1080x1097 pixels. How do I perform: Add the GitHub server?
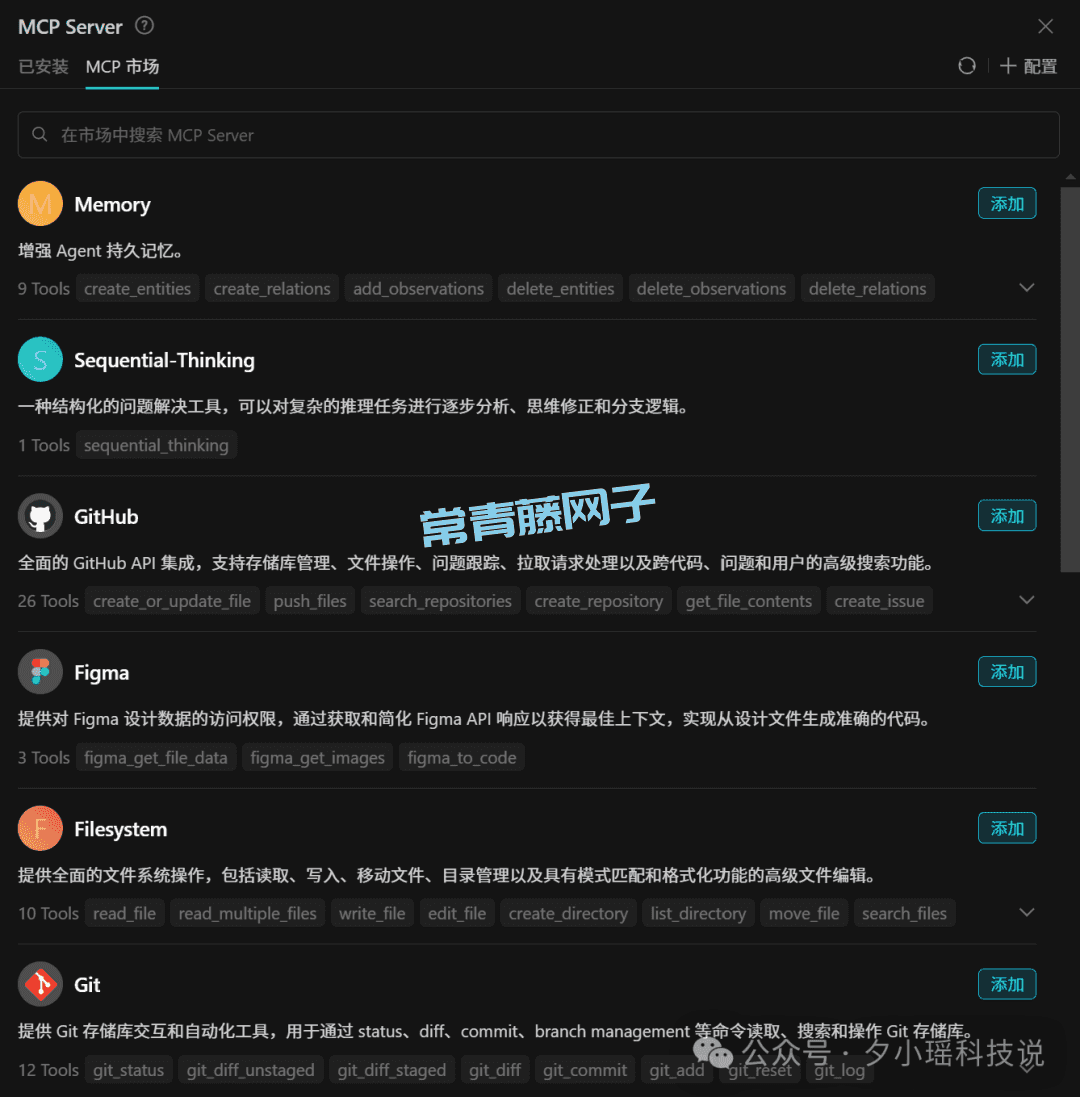tap(1006, 516)
